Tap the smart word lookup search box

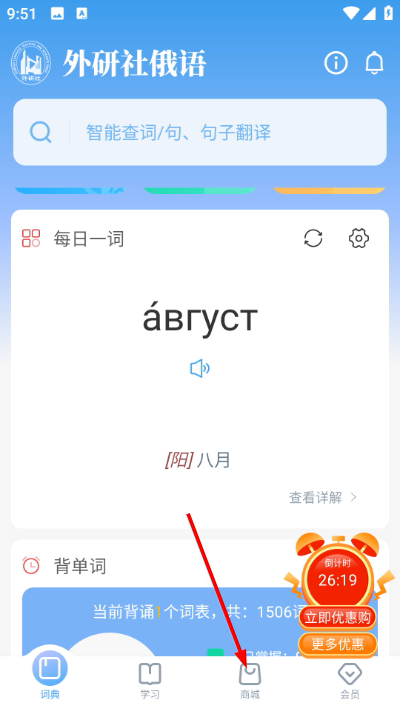(200, 132)
